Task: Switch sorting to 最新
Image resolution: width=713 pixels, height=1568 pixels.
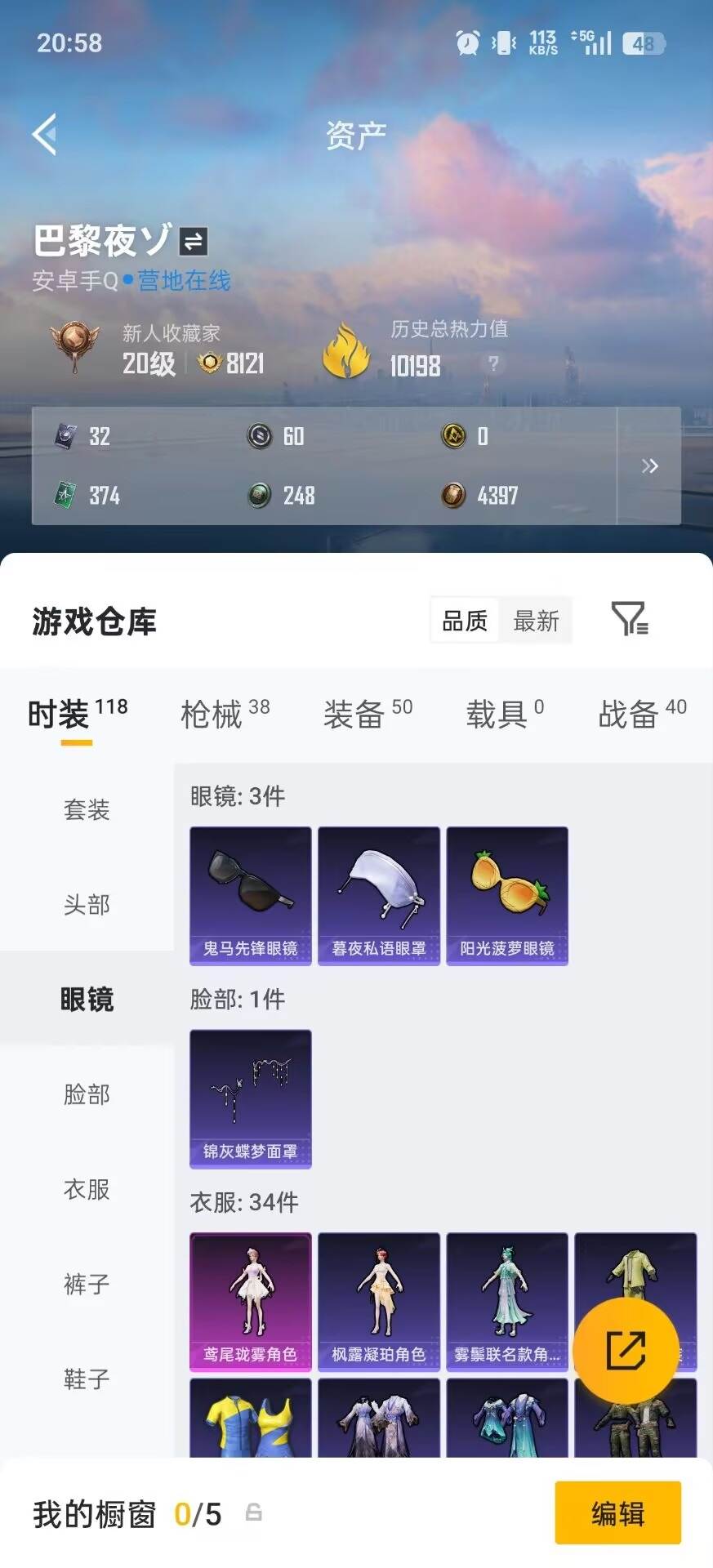Action: [536, 621]
